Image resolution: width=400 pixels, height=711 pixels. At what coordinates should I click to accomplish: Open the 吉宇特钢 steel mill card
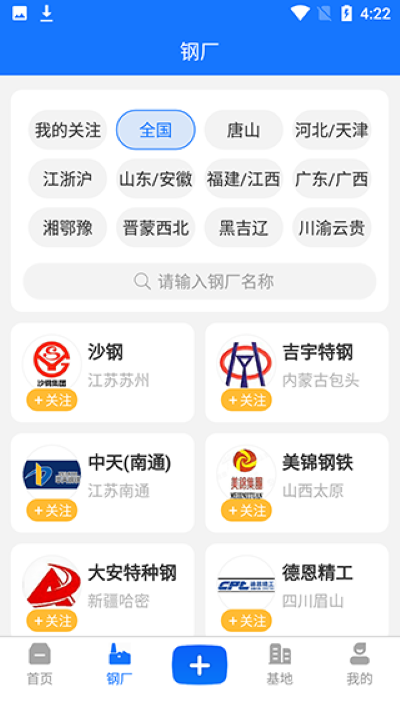click(297, 372)
